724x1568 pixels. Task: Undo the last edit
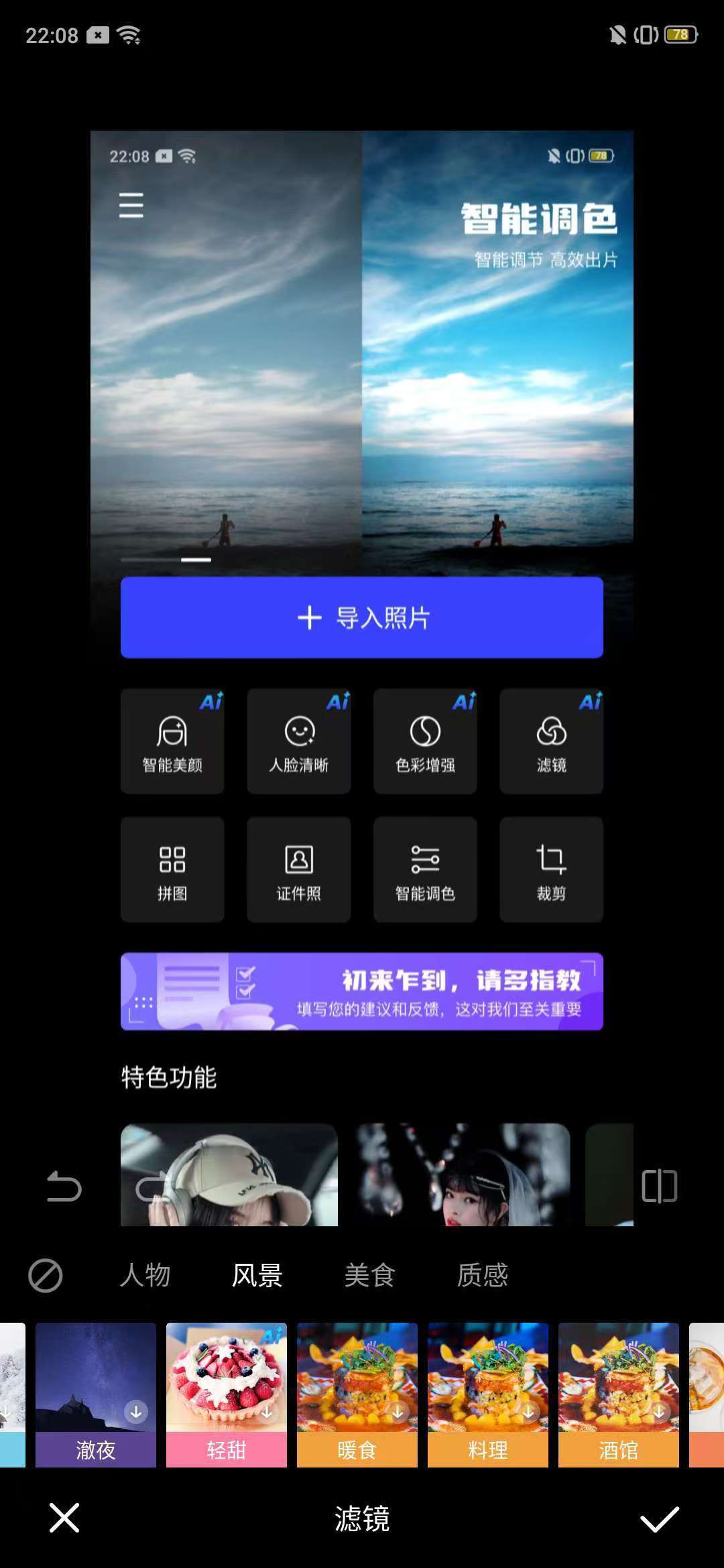64,1187
